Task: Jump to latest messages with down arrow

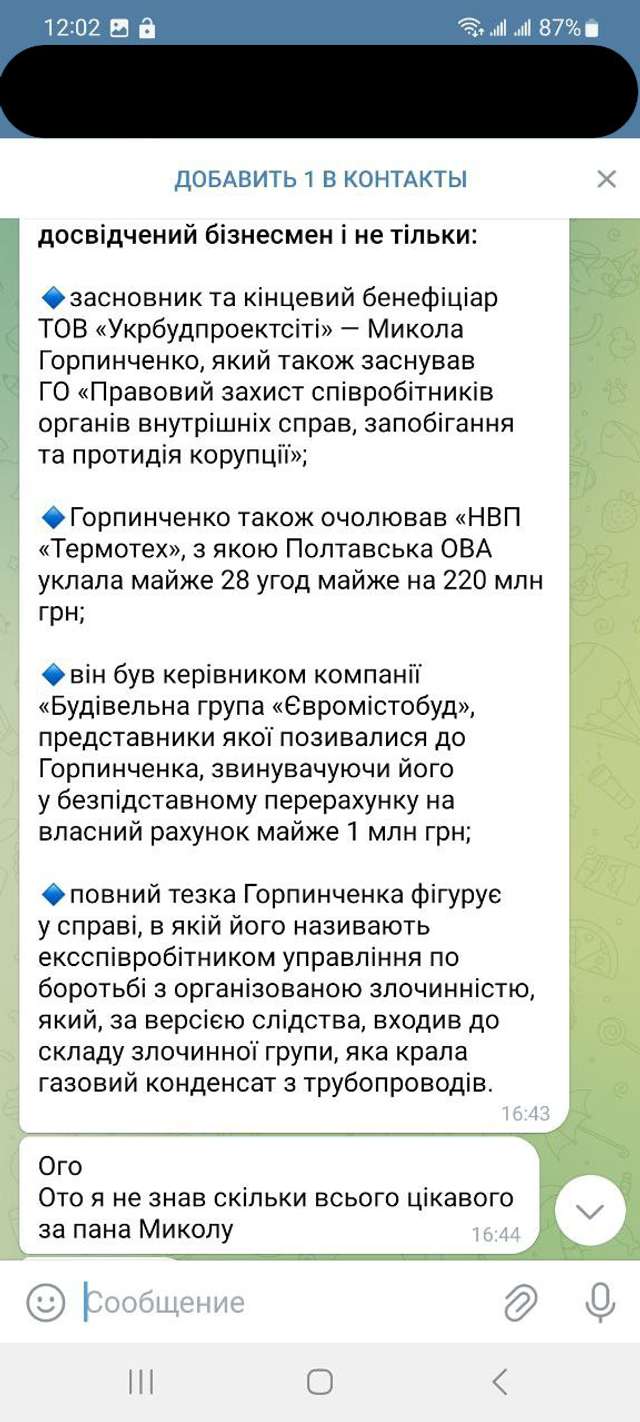Action: click(x=590, y=1211)
